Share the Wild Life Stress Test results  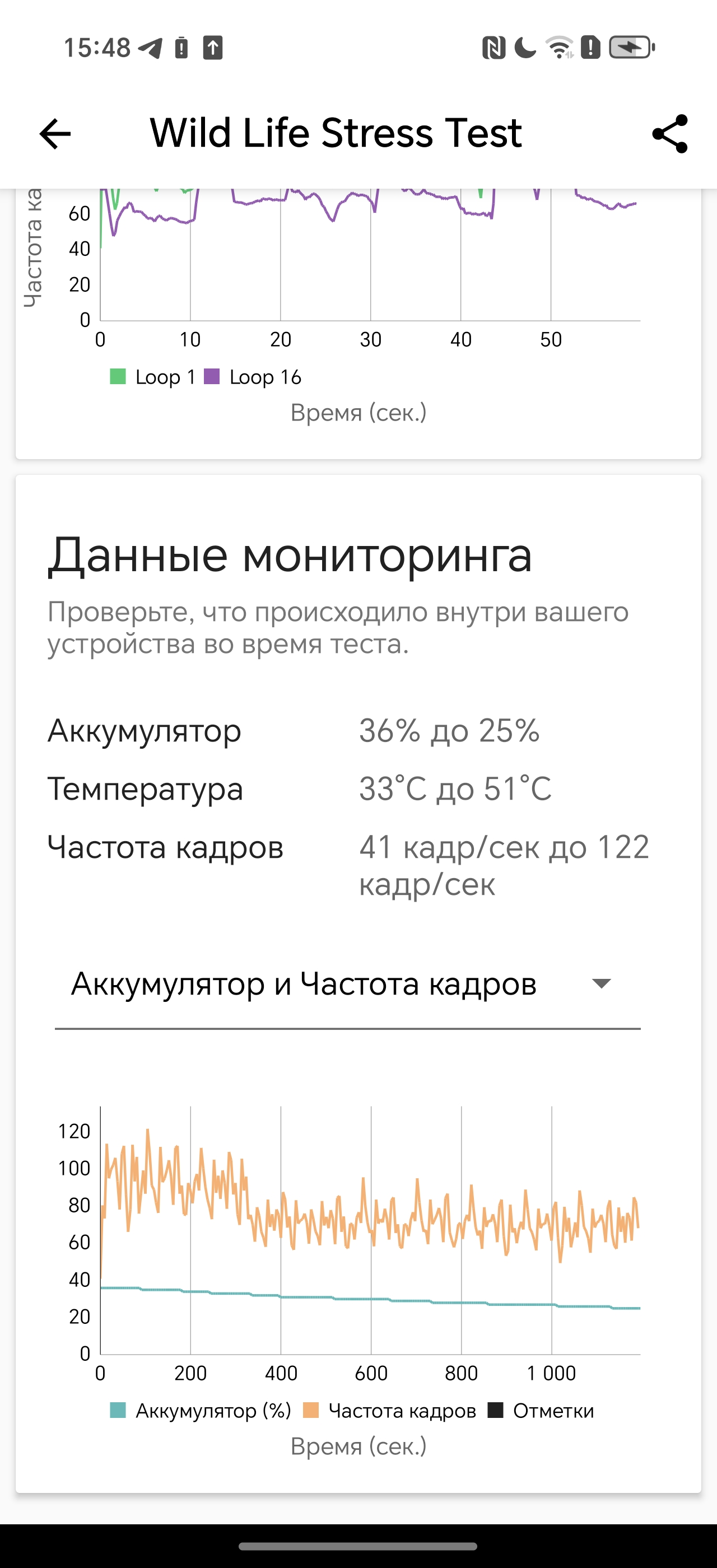[x=669, y=133]
